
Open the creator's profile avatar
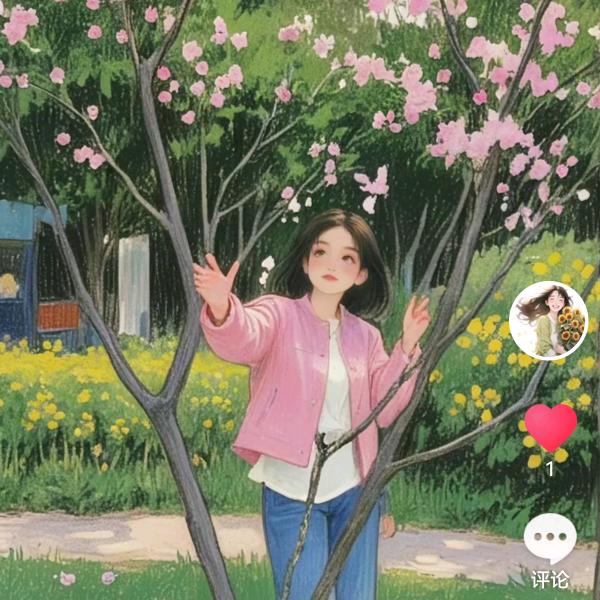(548, 320)
